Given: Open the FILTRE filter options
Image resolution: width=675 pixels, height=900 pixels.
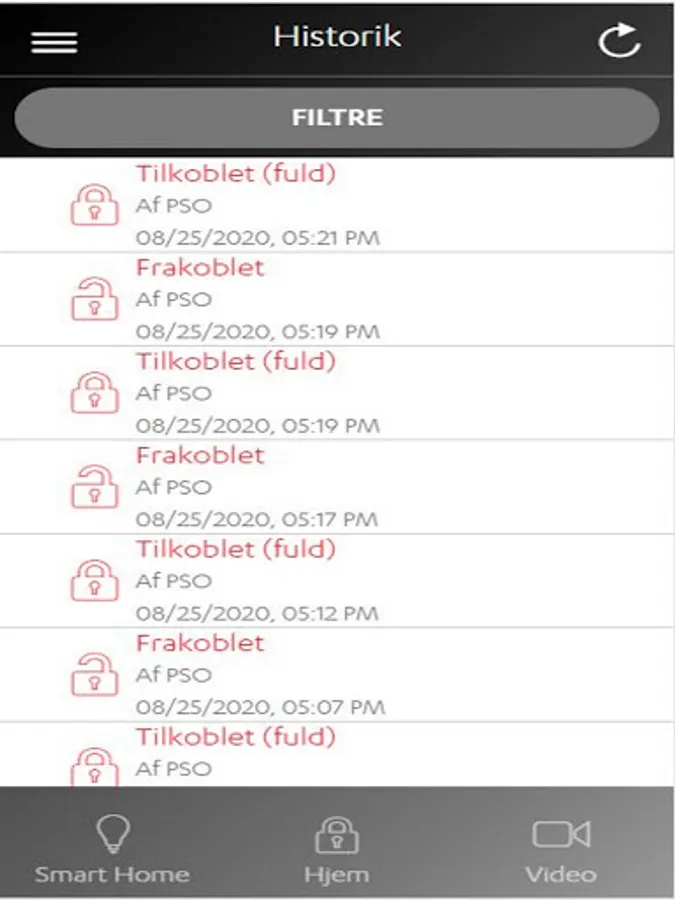Looking at the screenshot, I should pos(337,118).
